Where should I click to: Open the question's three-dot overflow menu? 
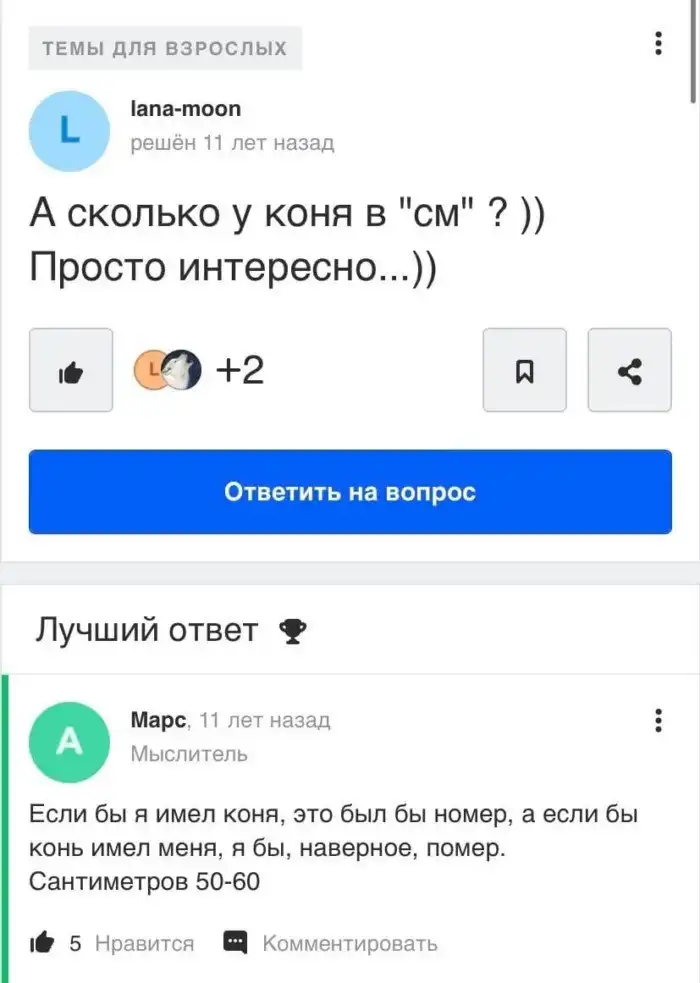[x=658, y=43]
